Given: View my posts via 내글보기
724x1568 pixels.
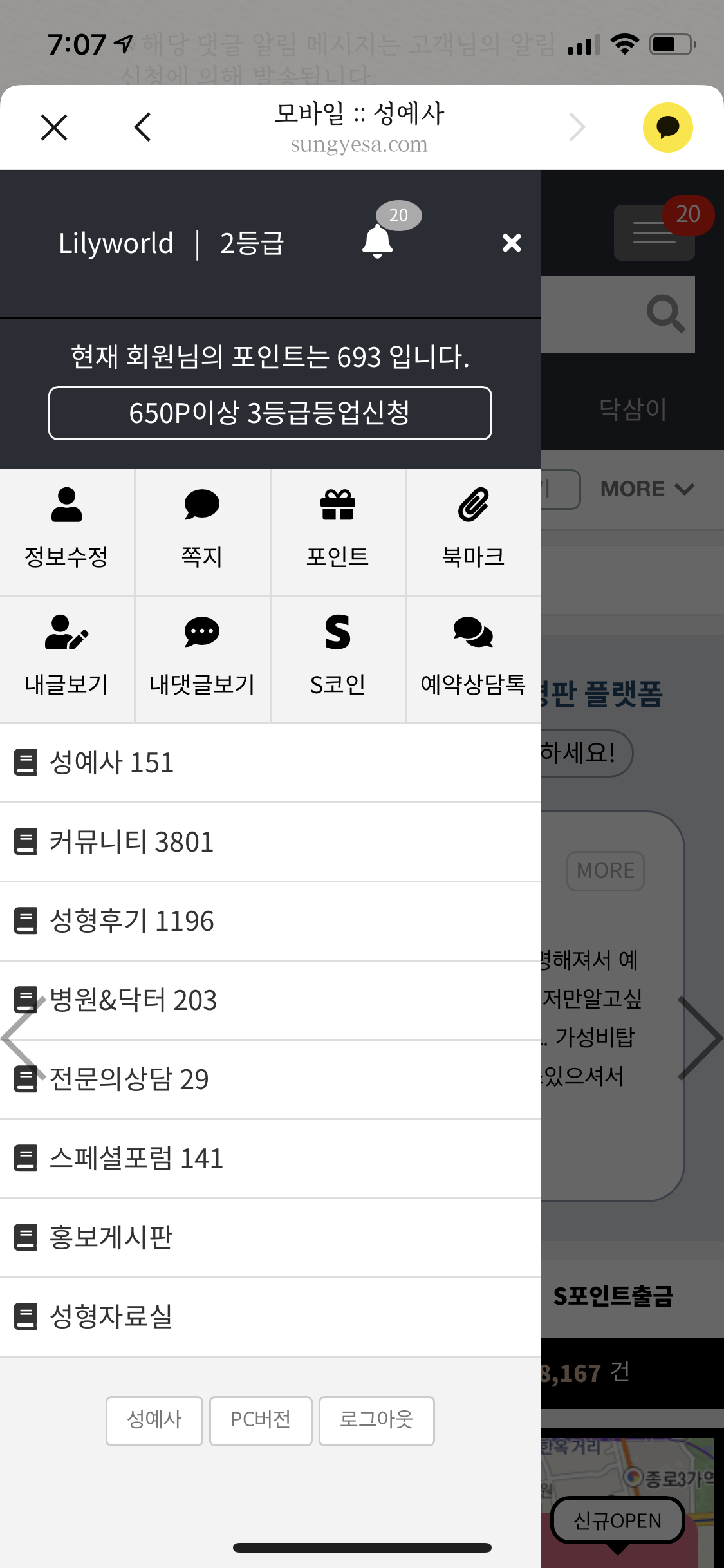Looking at the screenshot, I should [66, 659].
